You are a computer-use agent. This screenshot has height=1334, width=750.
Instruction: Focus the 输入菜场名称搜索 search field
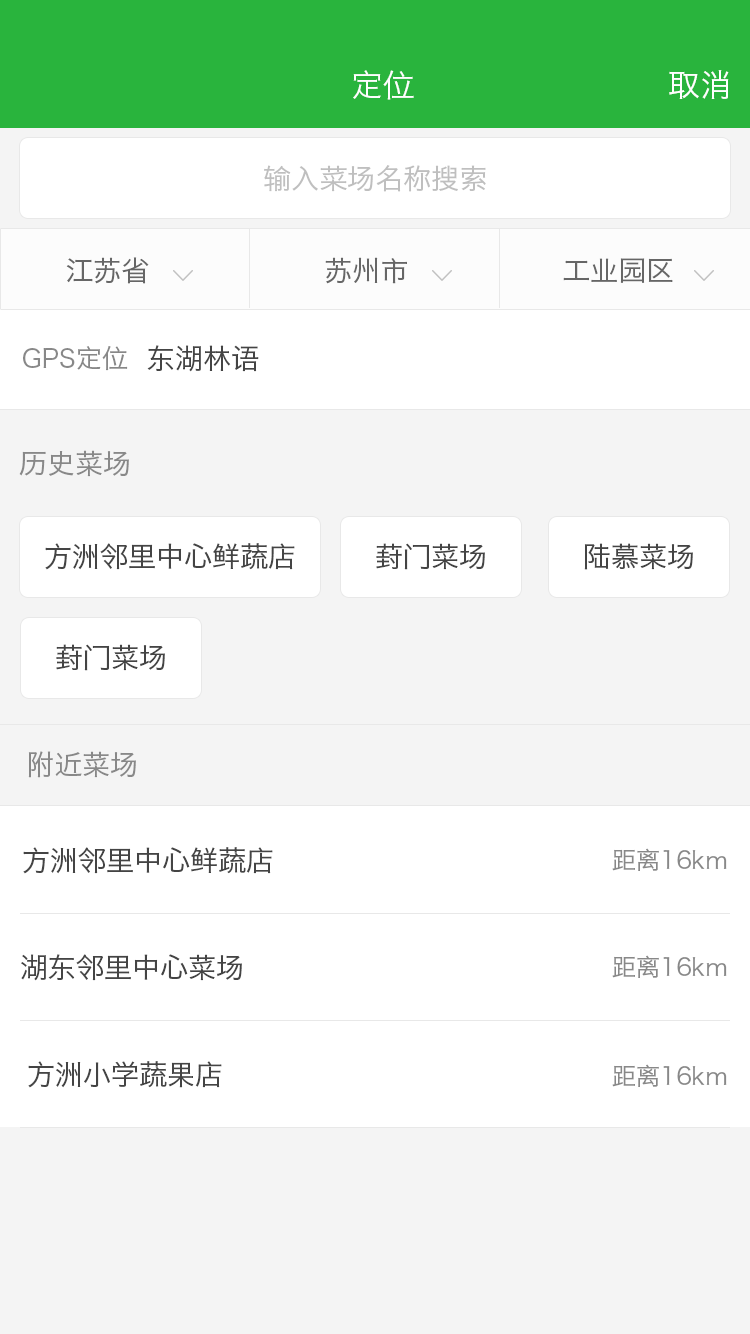375,179
